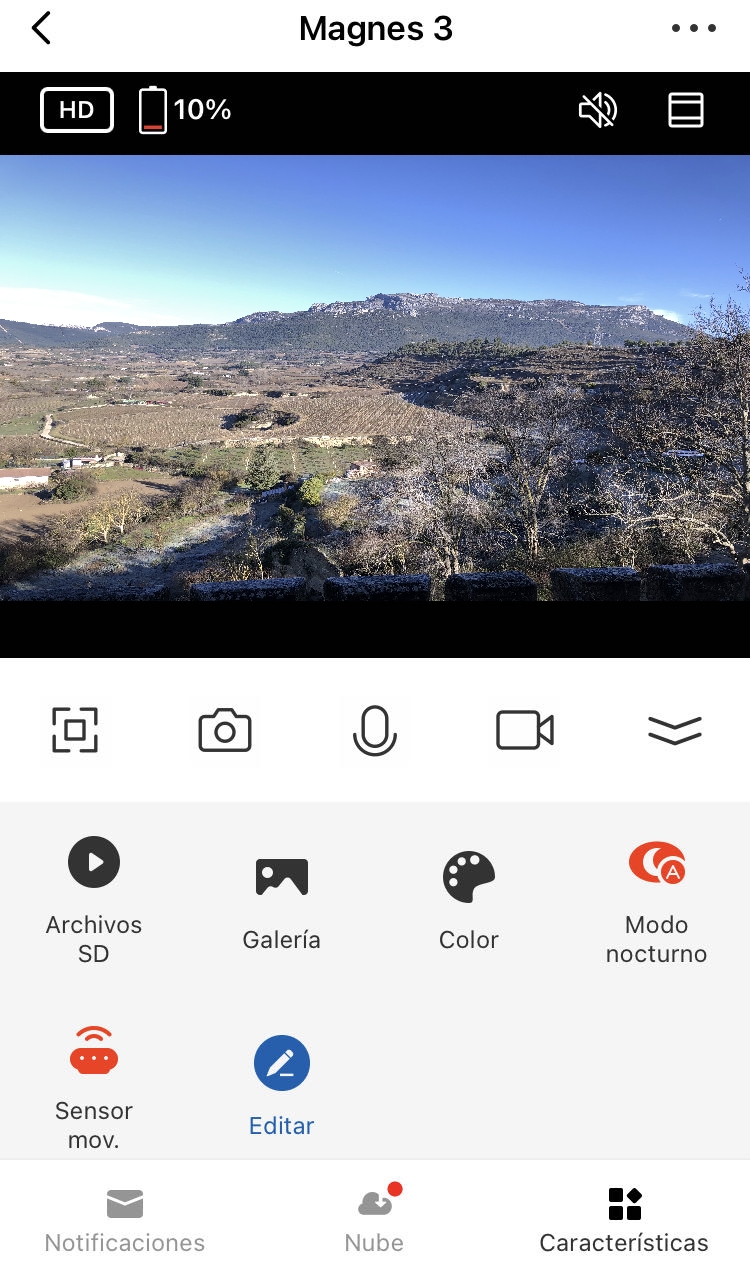
Task: Go back from the Magnes 3 camera
Action: [41, 29]
